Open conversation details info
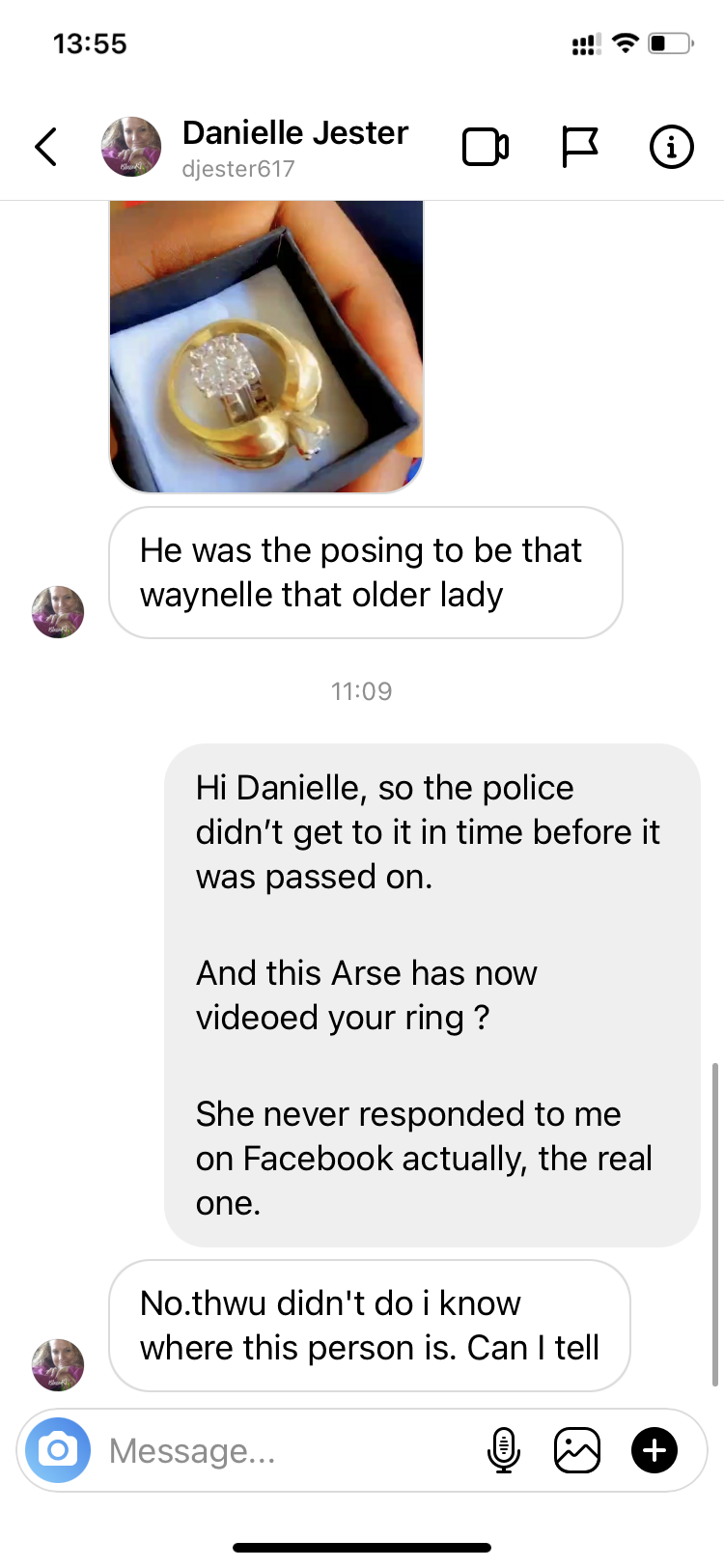 point(671,147)
